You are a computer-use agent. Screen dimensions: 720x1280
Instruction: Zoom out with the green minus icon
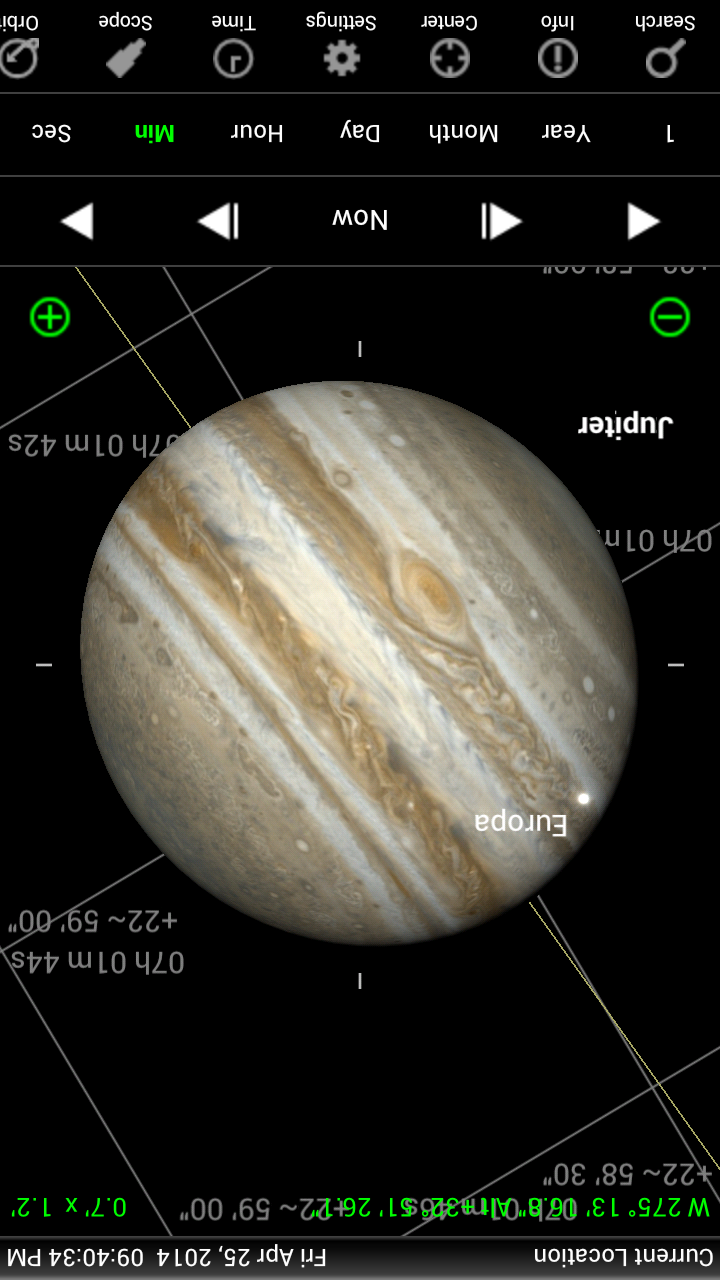(669, 318)
